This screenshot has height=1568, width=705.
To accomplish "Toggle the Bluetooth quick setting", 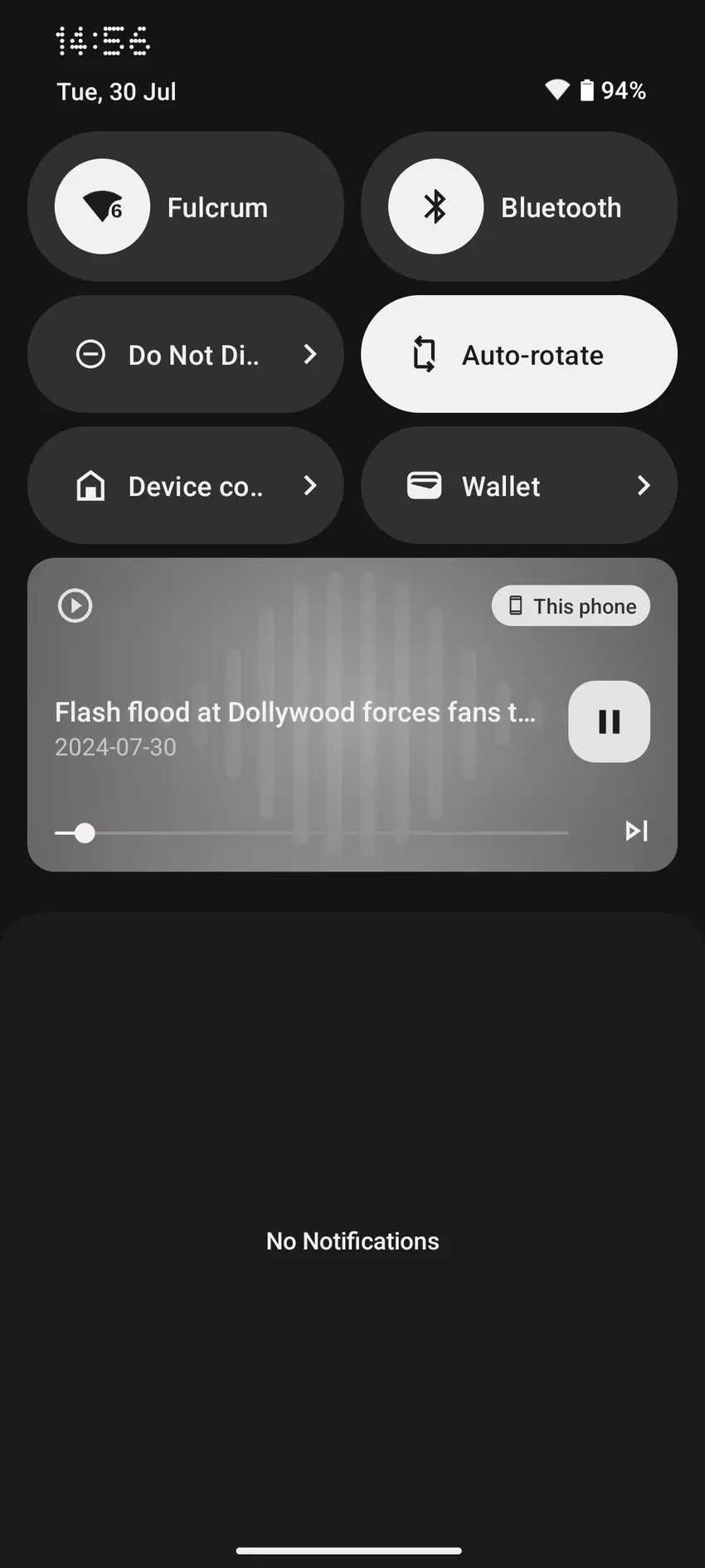I will pos(436,206).
